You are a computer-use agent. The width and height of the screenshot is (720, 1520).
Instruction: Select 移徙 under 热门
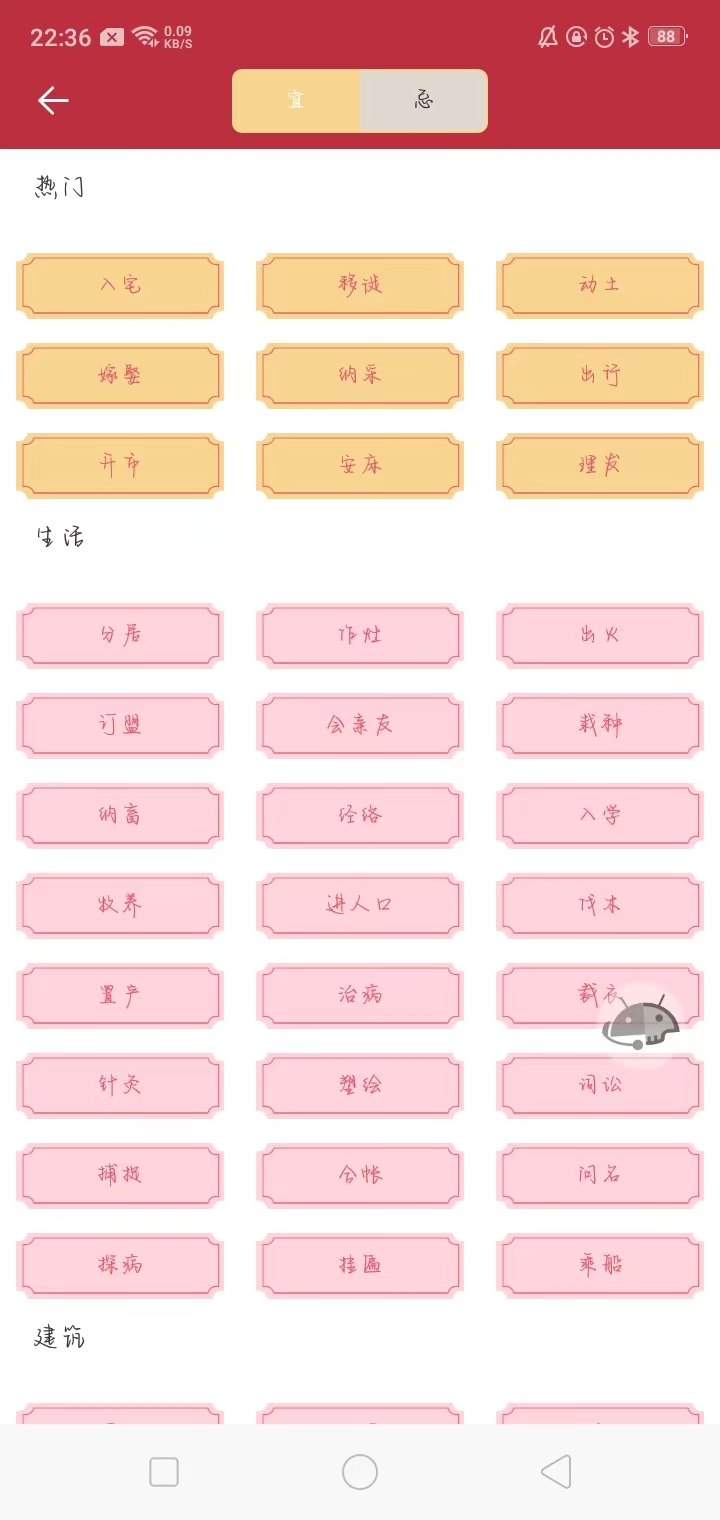click(360, 285)
